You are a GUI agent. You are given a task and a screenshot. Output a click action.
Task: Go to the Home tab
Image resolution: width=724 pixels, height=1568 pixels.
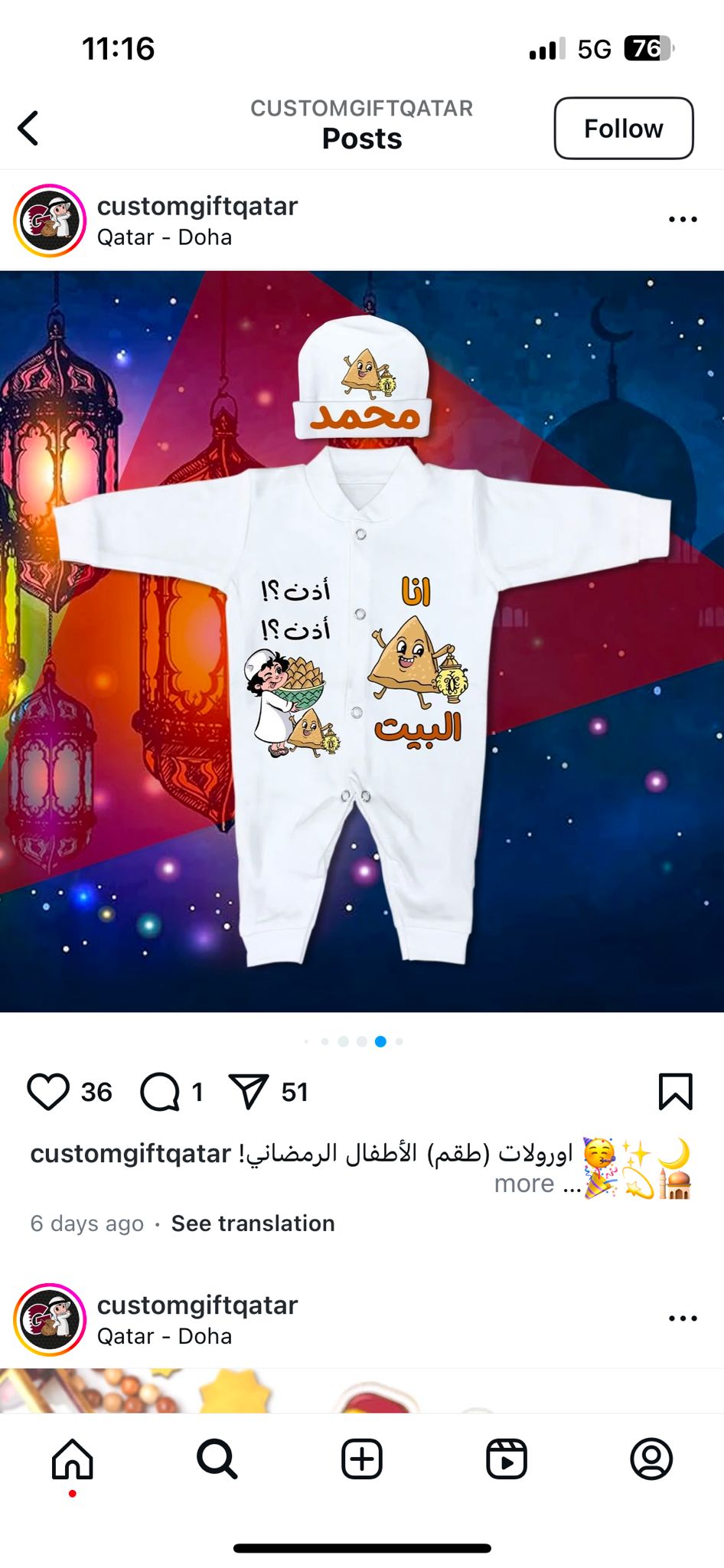73,1459
